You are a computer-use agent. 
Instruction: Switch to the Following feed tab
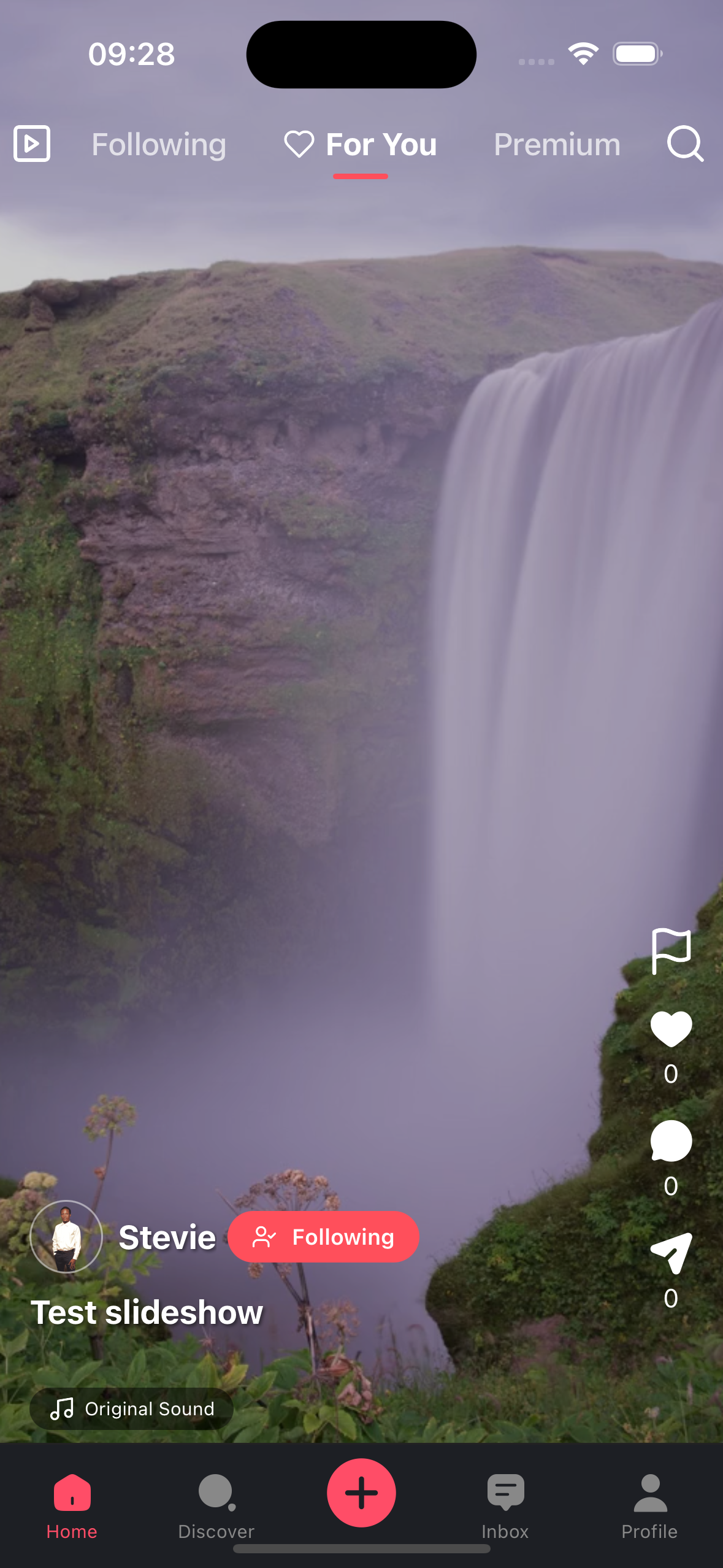pos(159,145)
